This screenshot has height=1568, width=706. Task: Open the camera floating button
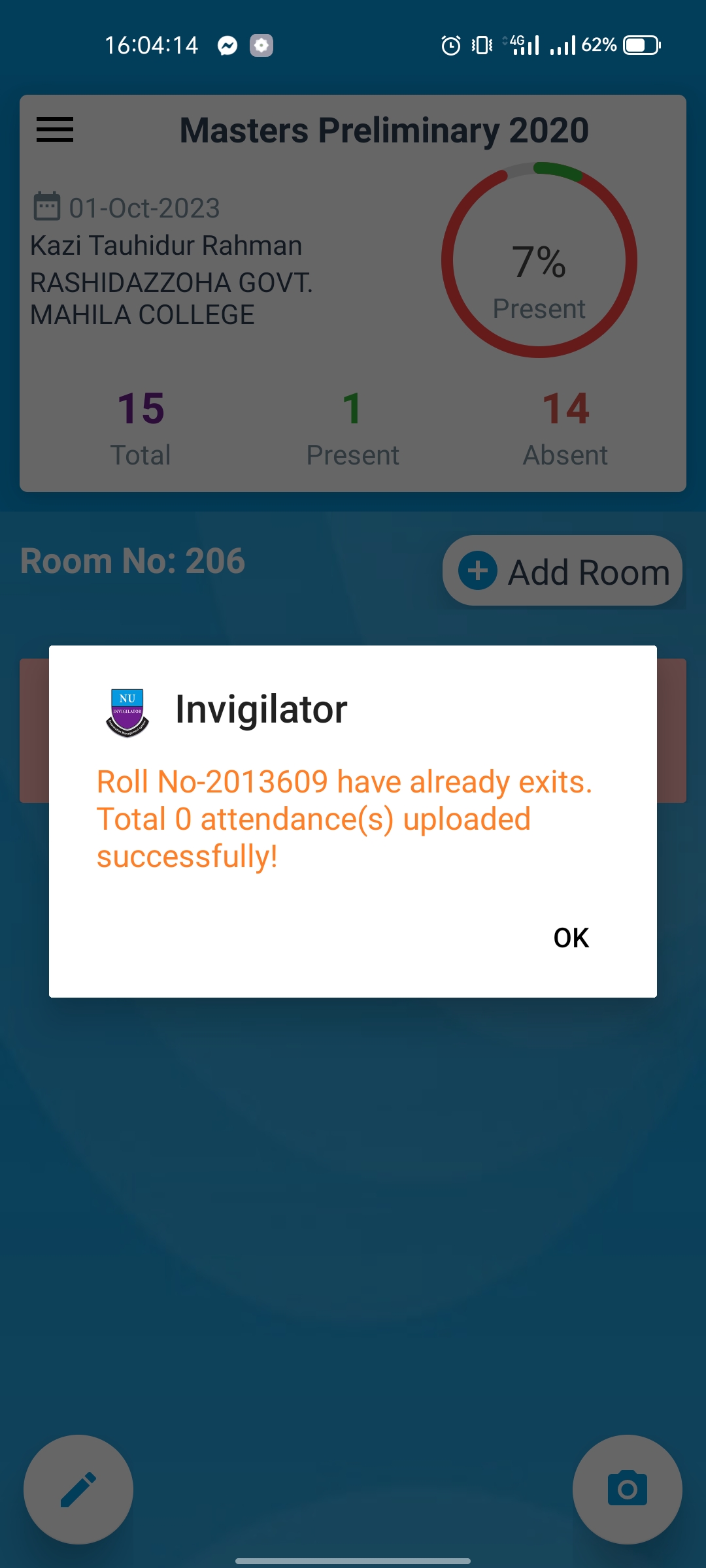[628, 1490]
